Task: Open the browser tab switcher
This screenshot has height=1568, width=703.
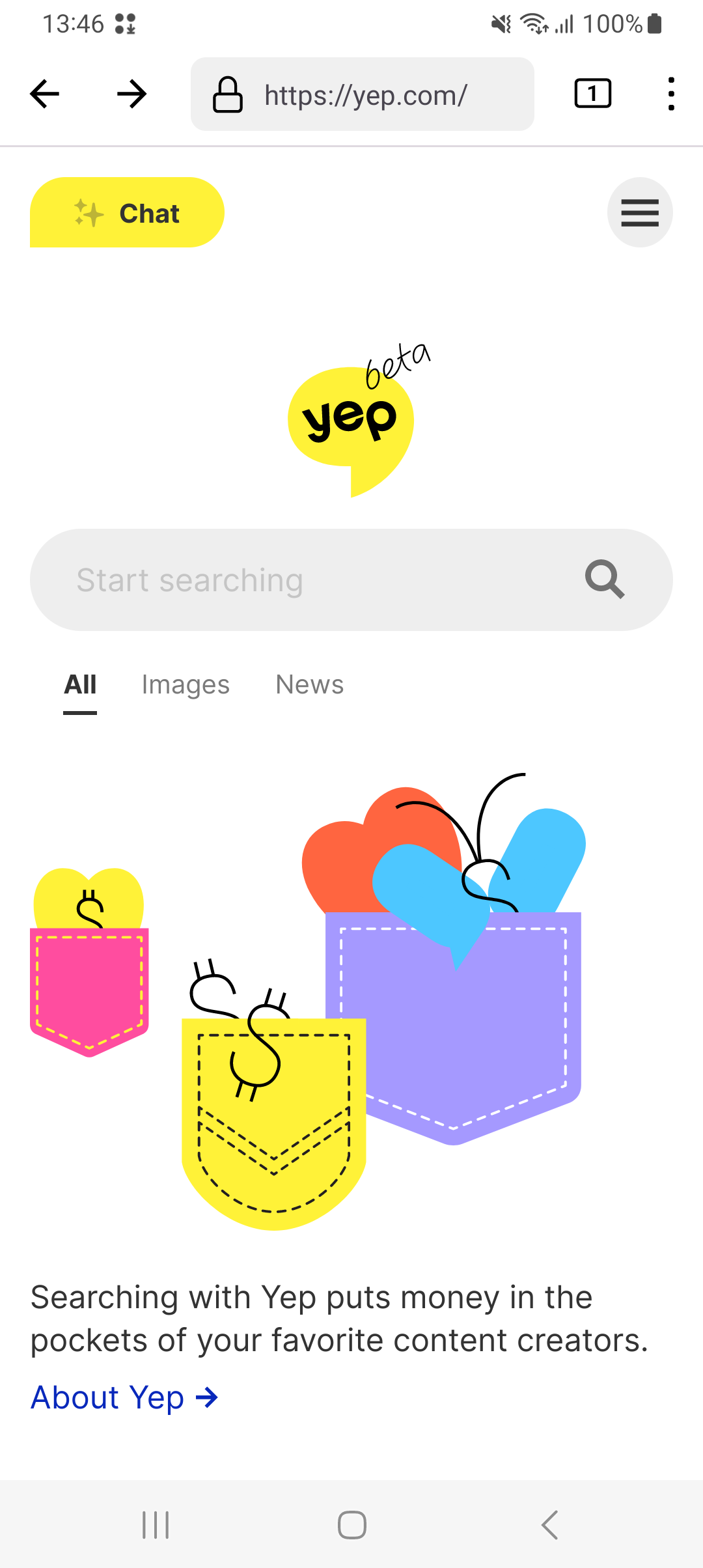Action: tap(592, 94)
